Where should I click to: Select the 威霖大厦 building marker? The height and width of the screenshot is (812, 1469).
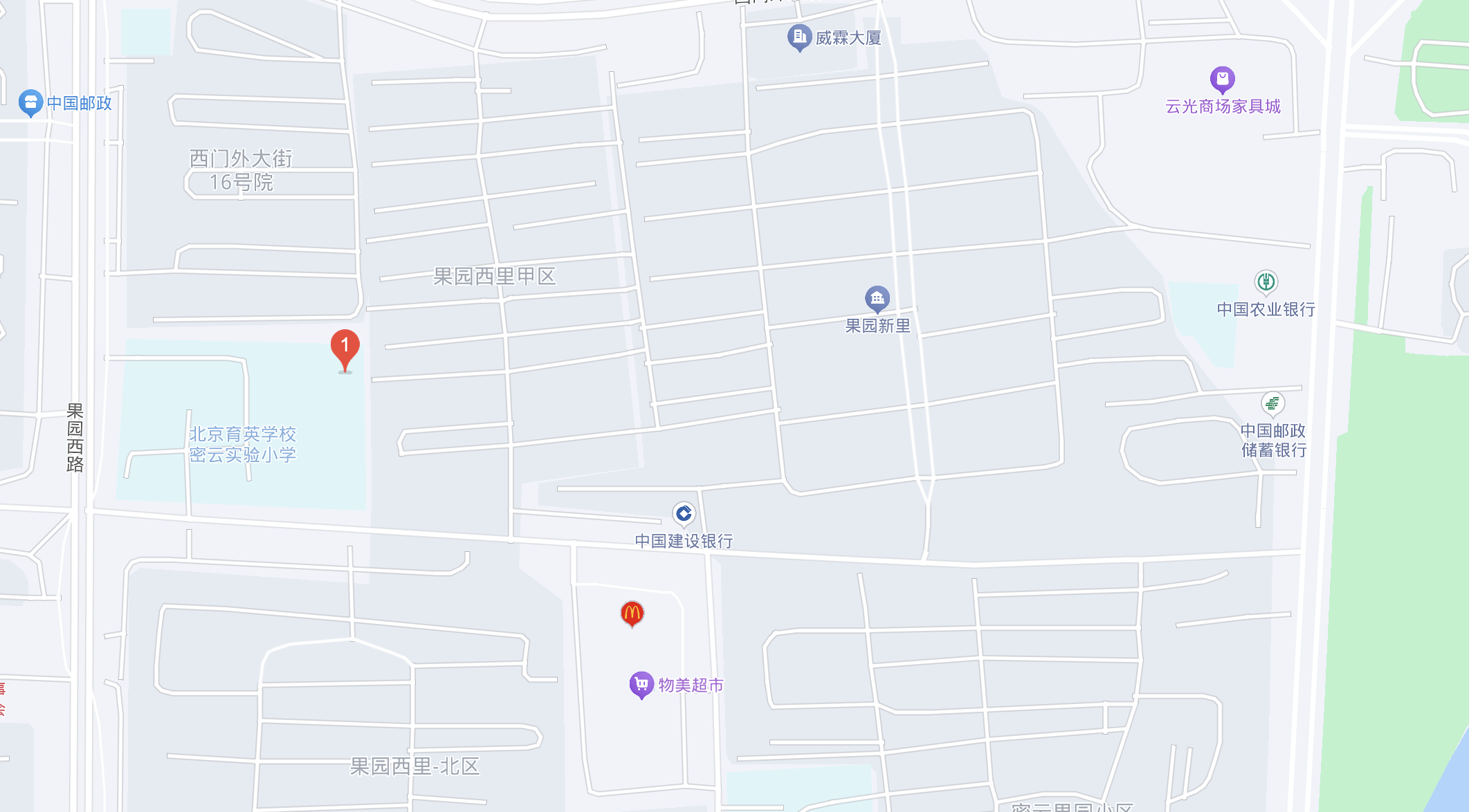click(x=799, y=37)
